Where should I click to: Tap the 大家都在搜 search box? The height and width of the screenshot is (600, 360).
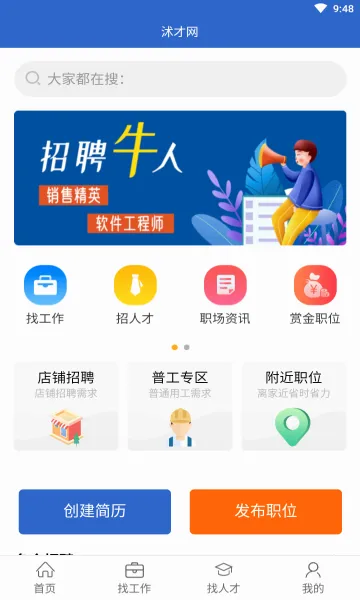[x=180, y=79]
